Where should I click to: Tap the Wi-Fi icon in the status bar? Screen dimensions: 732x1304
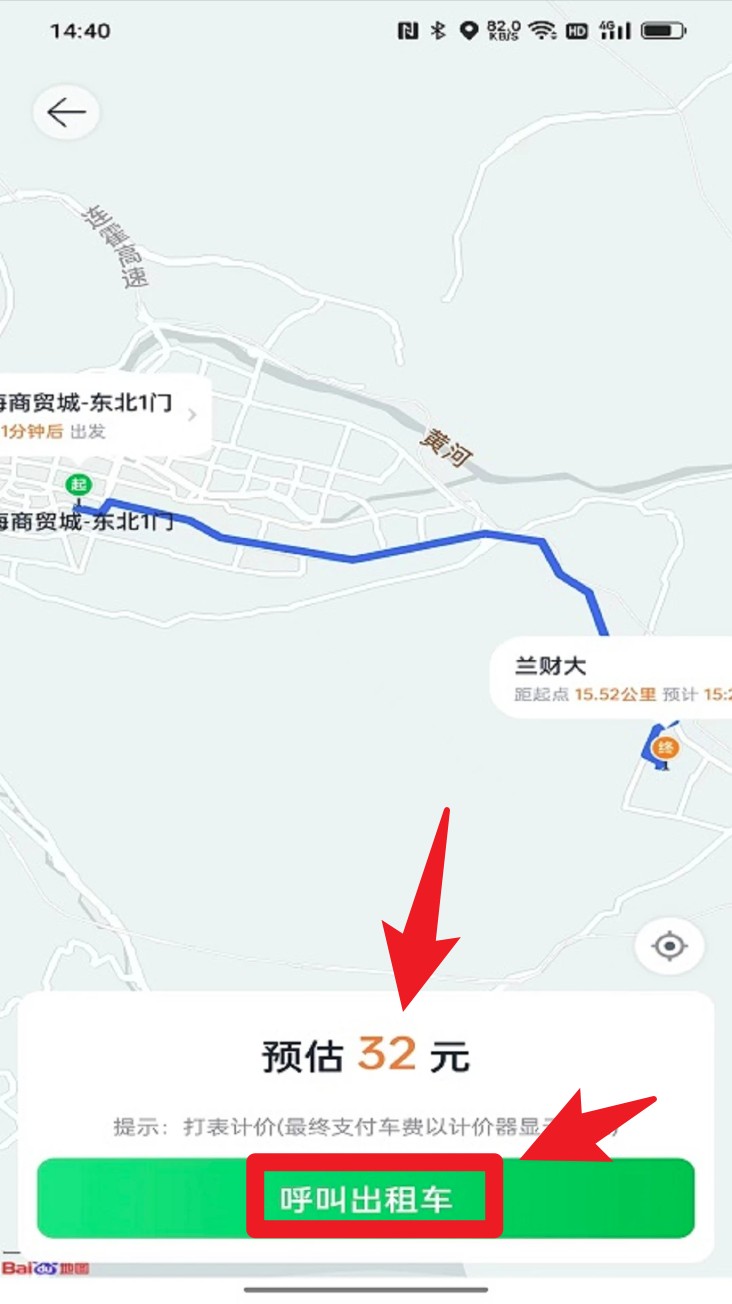tap(541, 30)
